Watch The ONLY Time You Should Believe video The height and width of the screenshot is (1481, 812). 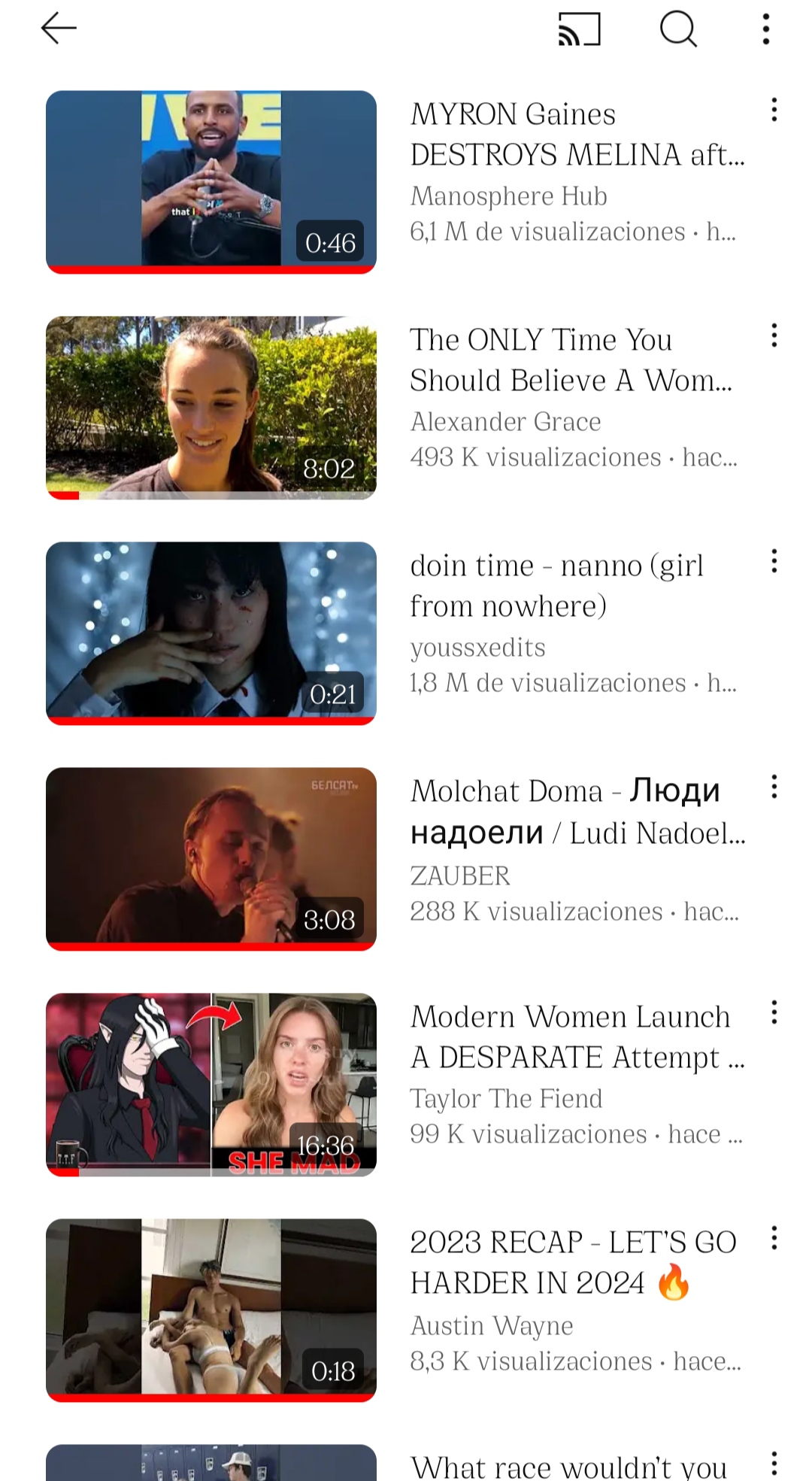pos(211,407)
